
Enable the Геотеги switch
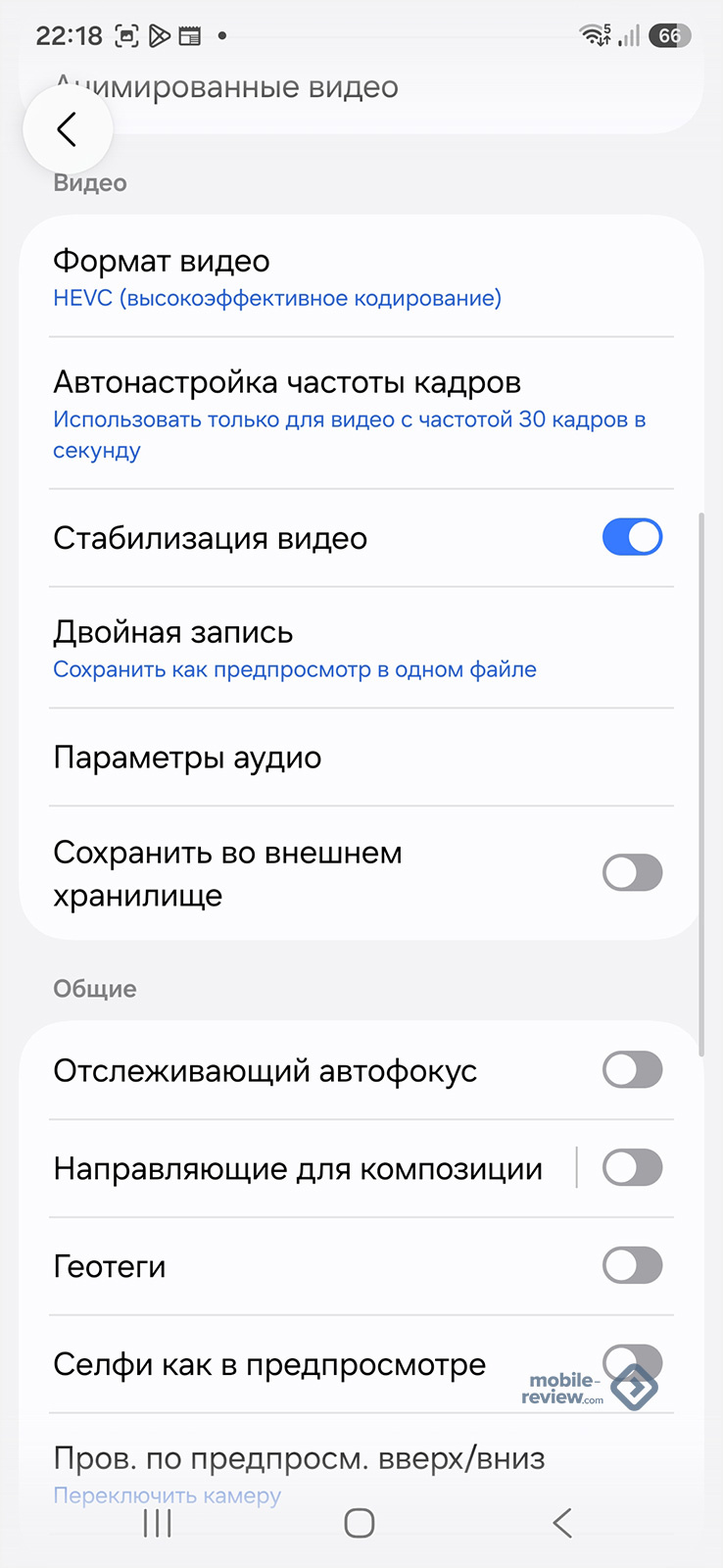632,1266
